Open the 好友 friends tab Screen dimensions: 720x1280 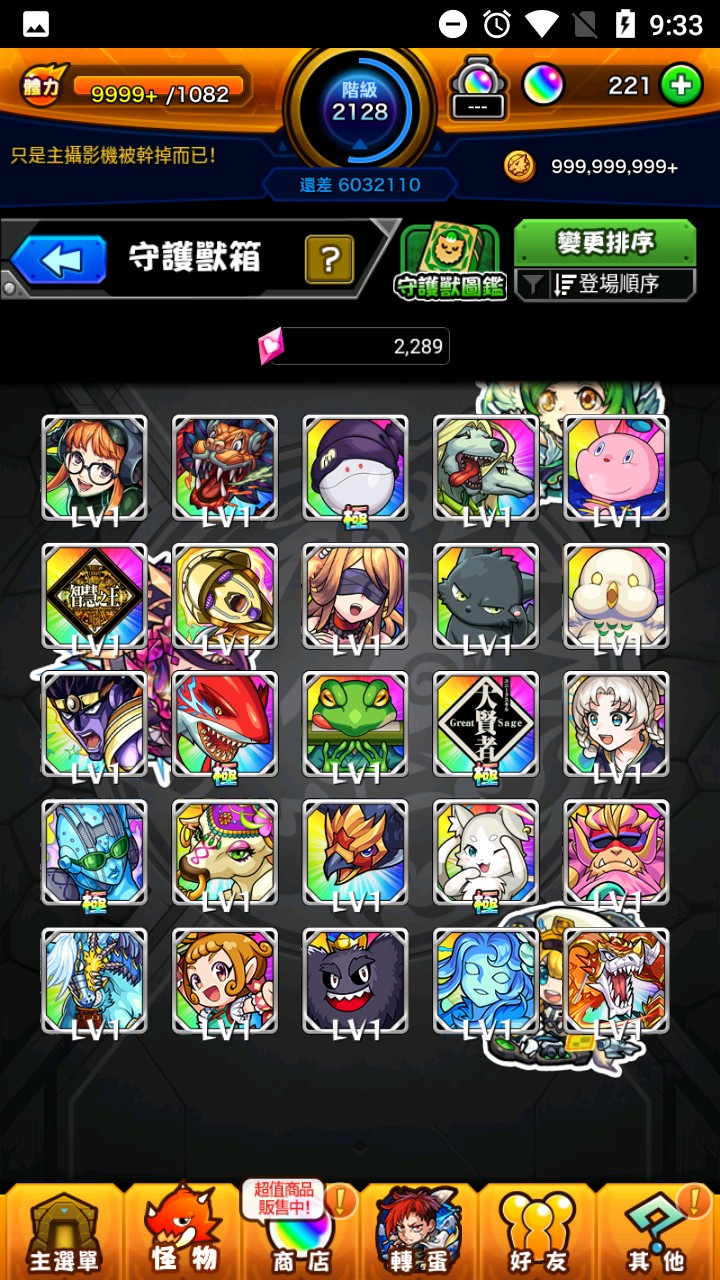(538, 1232)
